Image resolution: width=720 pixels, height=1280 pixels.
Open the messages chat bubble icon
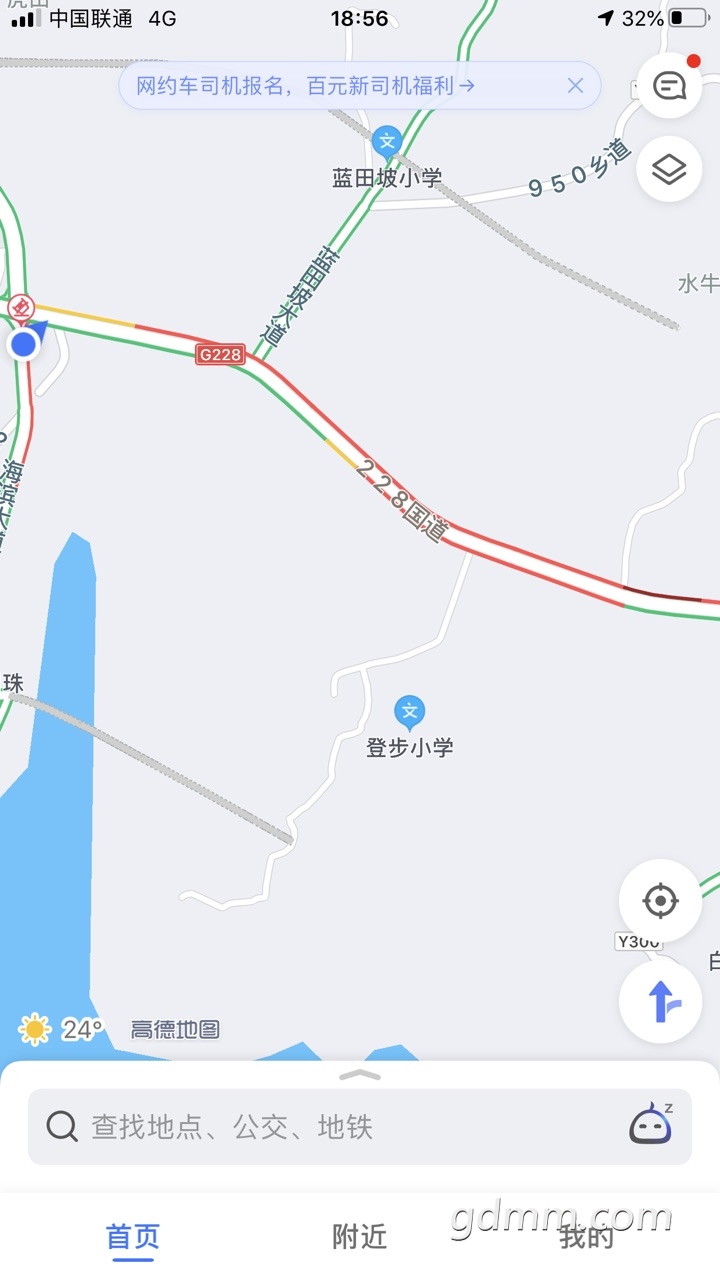669,86
